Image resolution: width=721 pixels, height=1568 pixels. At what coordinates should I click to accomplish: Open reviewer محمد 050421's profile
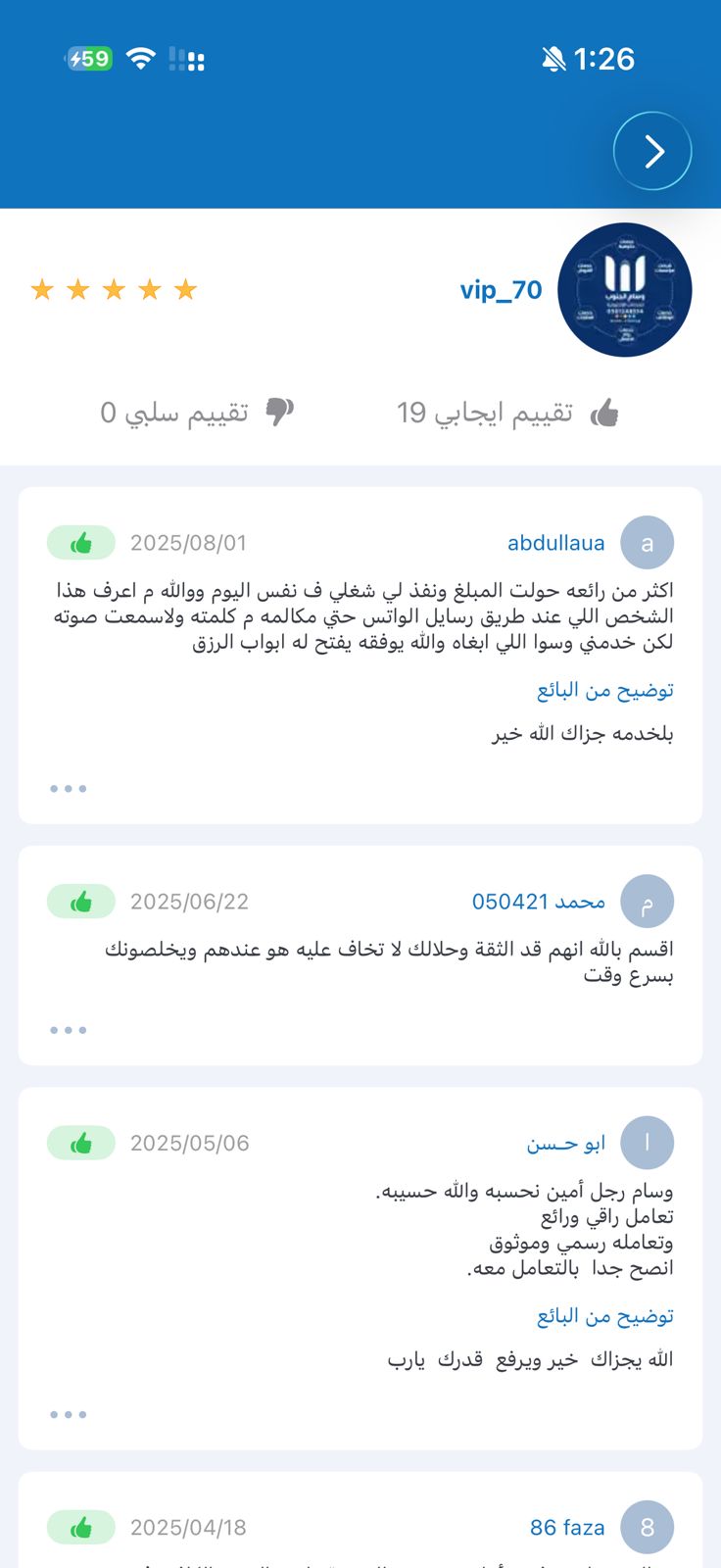(x=538, y=902)
